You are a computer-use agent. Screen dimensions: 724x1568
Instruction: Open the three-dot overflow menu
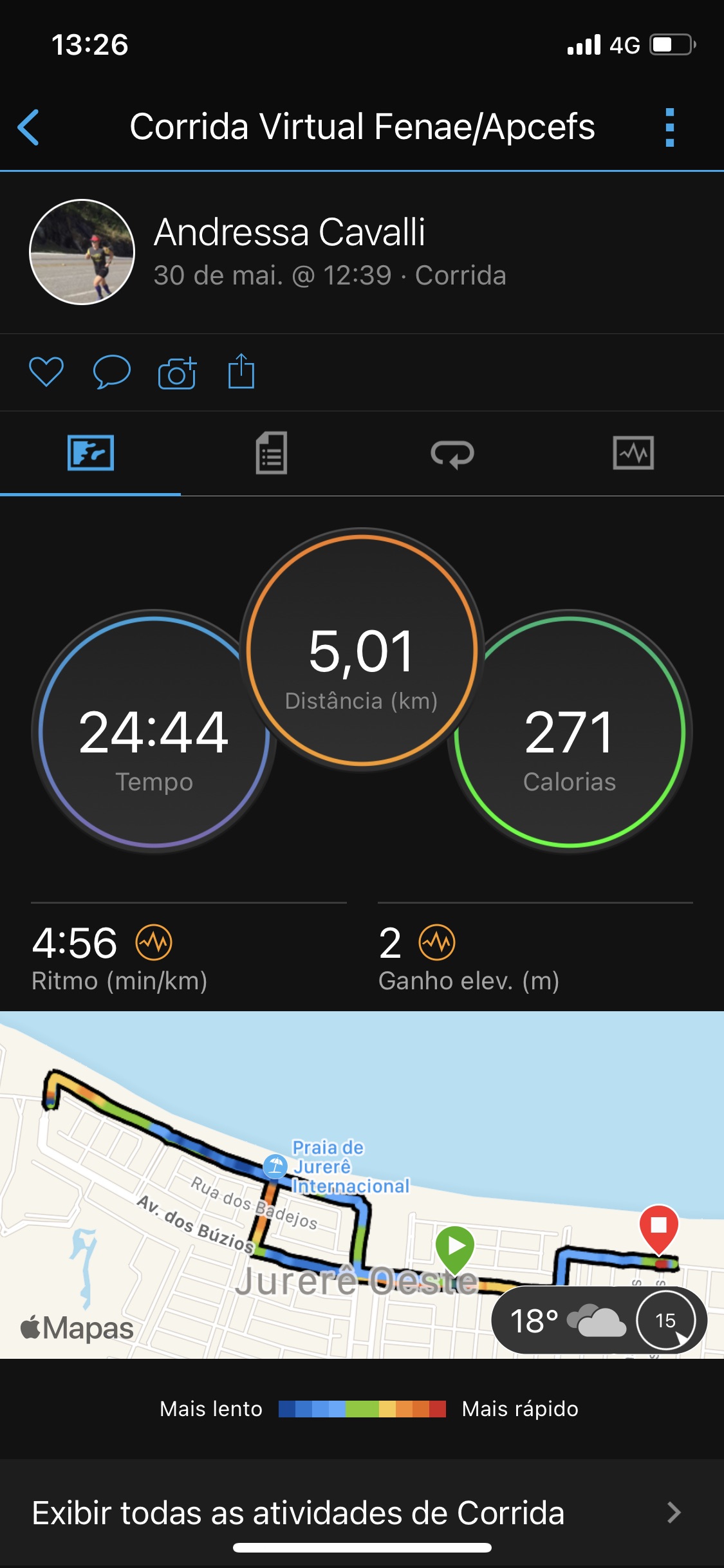point(669,127)
